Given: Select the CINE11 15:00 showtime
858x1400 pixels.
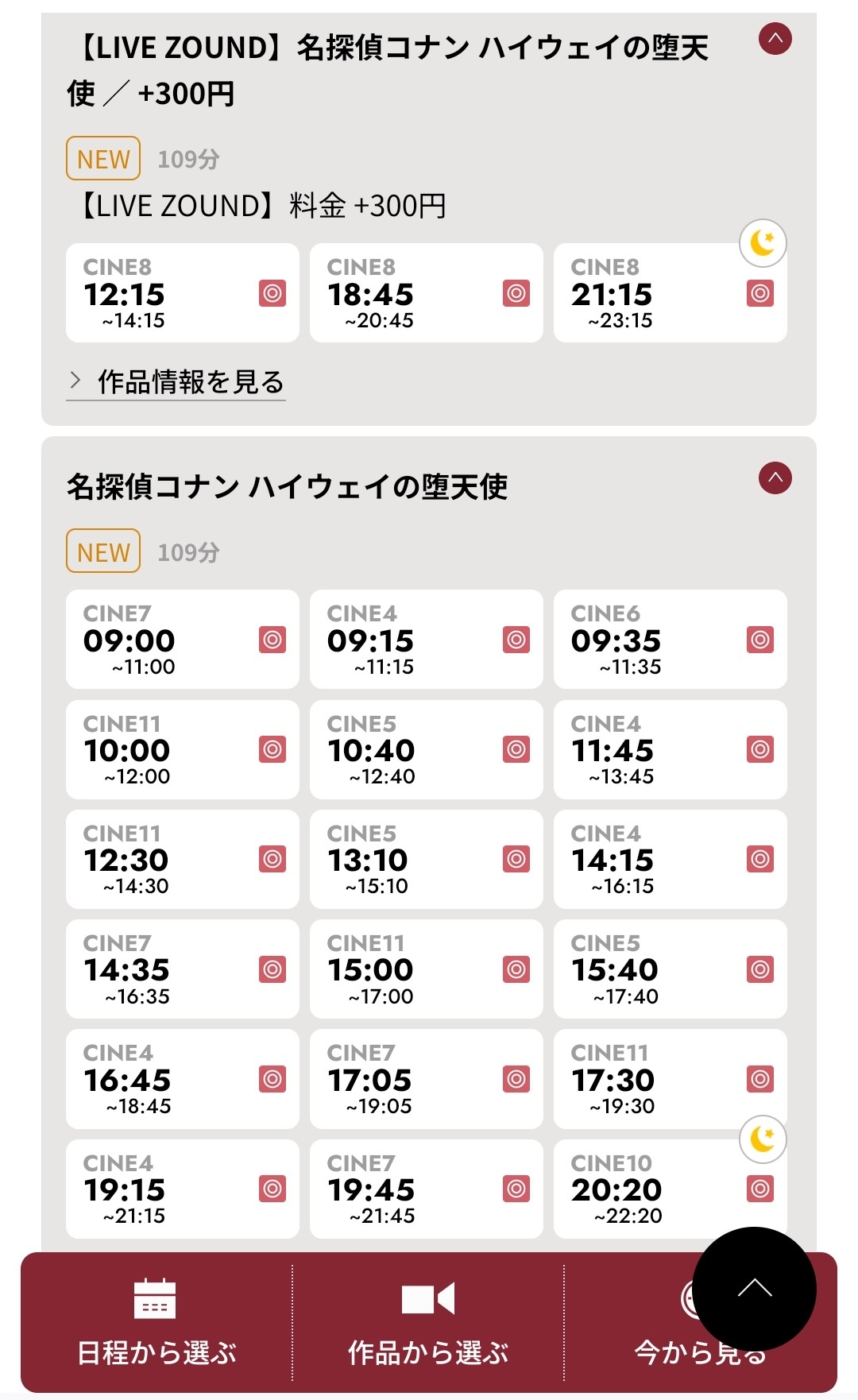Looking at the screenshot, I should (x=426, y=969).
